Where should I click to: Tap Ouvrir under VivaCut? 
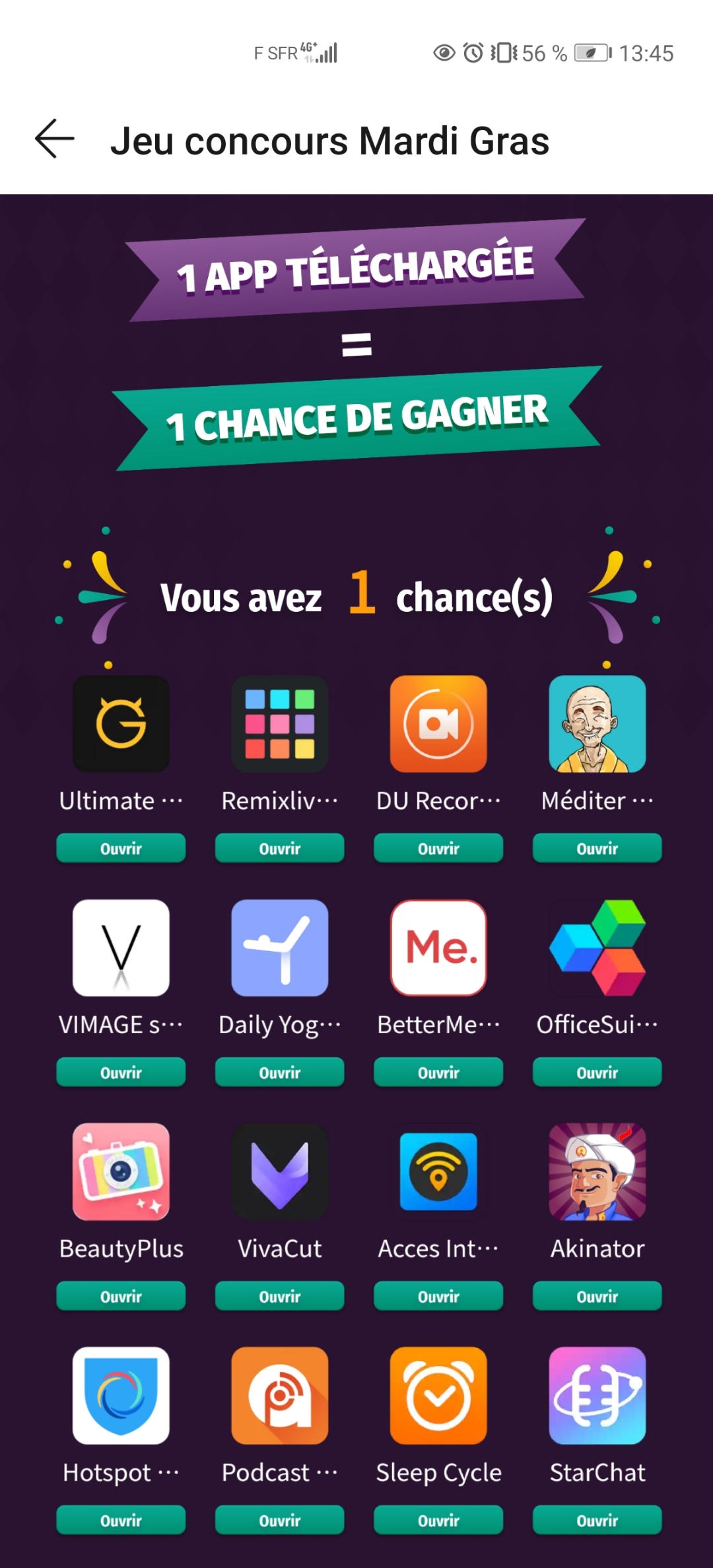coord(279,1296)
